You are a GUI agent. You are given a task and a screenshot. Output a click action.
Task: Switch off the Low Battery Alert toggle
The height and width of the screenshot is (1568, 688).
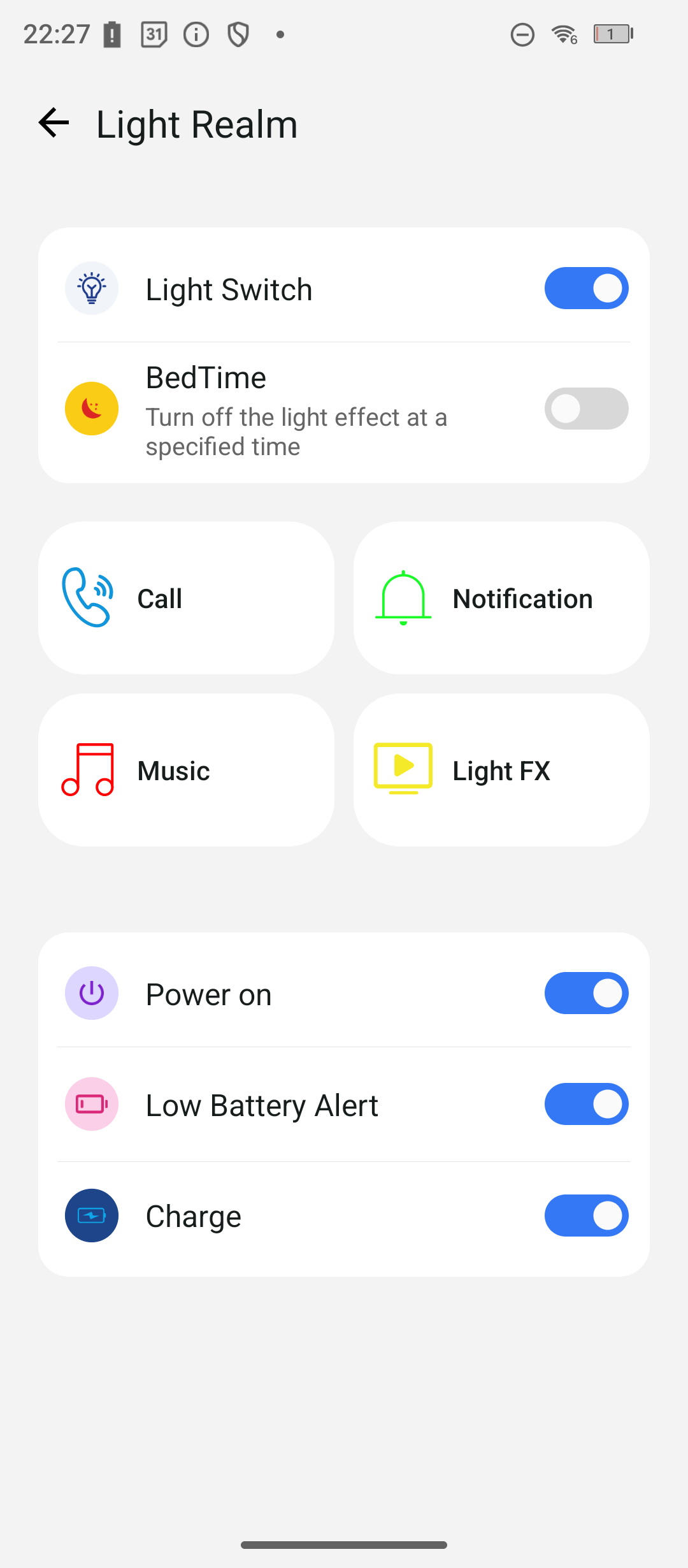click(586, 1104)
